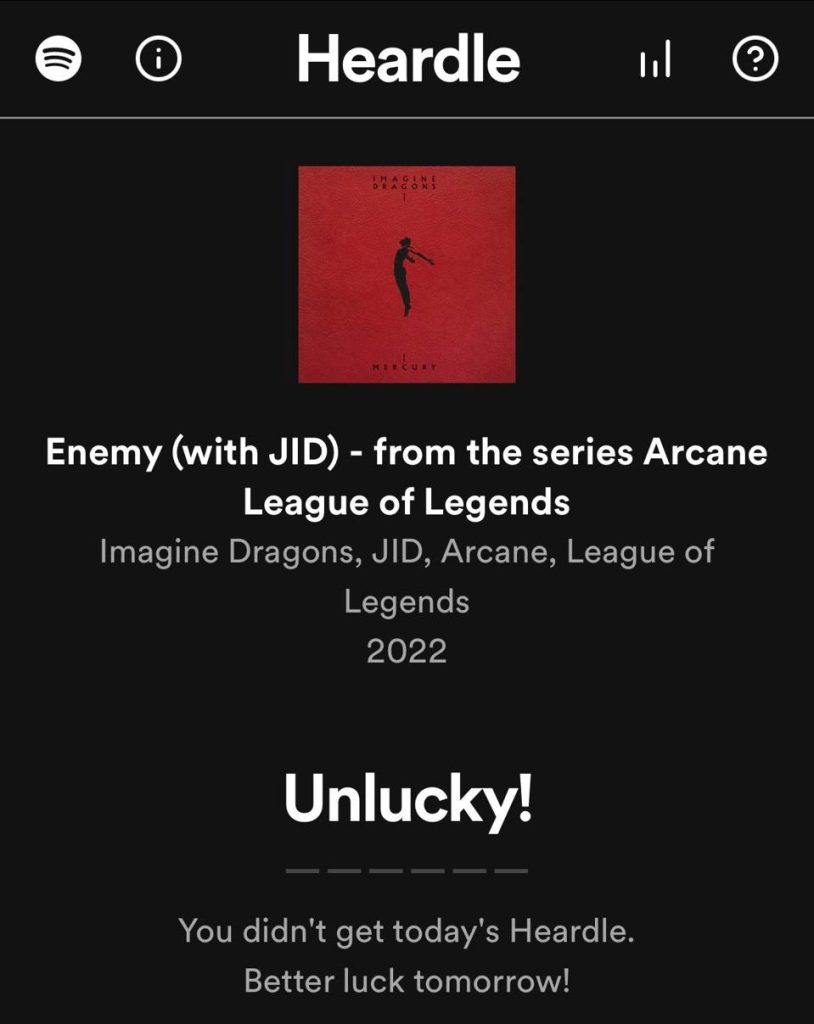Open the how-to-play help

pyautogui.click(x=755, y=62)
